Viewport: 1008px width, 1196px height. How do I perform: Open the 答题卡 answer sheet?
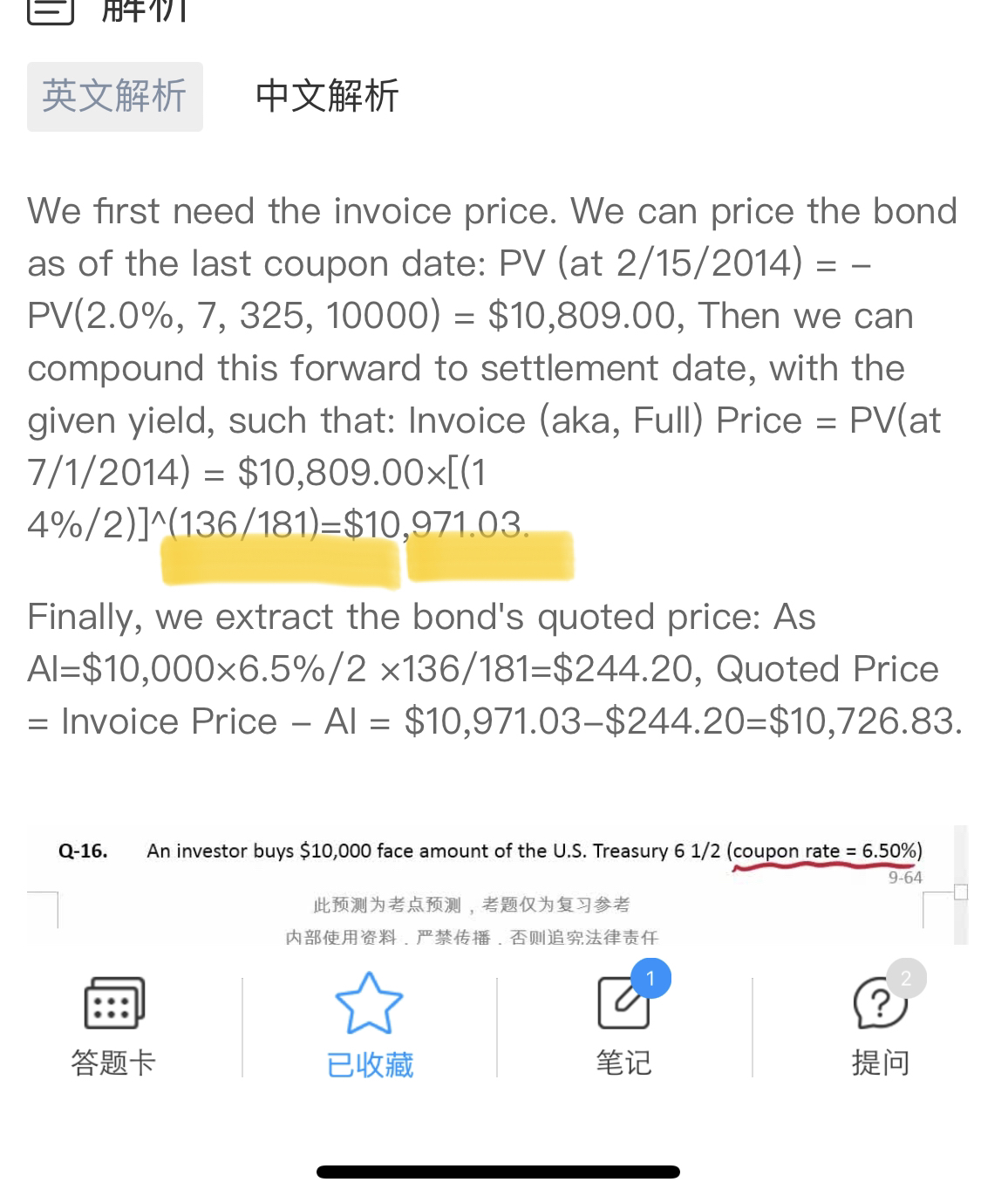(x=113, y=1025)
